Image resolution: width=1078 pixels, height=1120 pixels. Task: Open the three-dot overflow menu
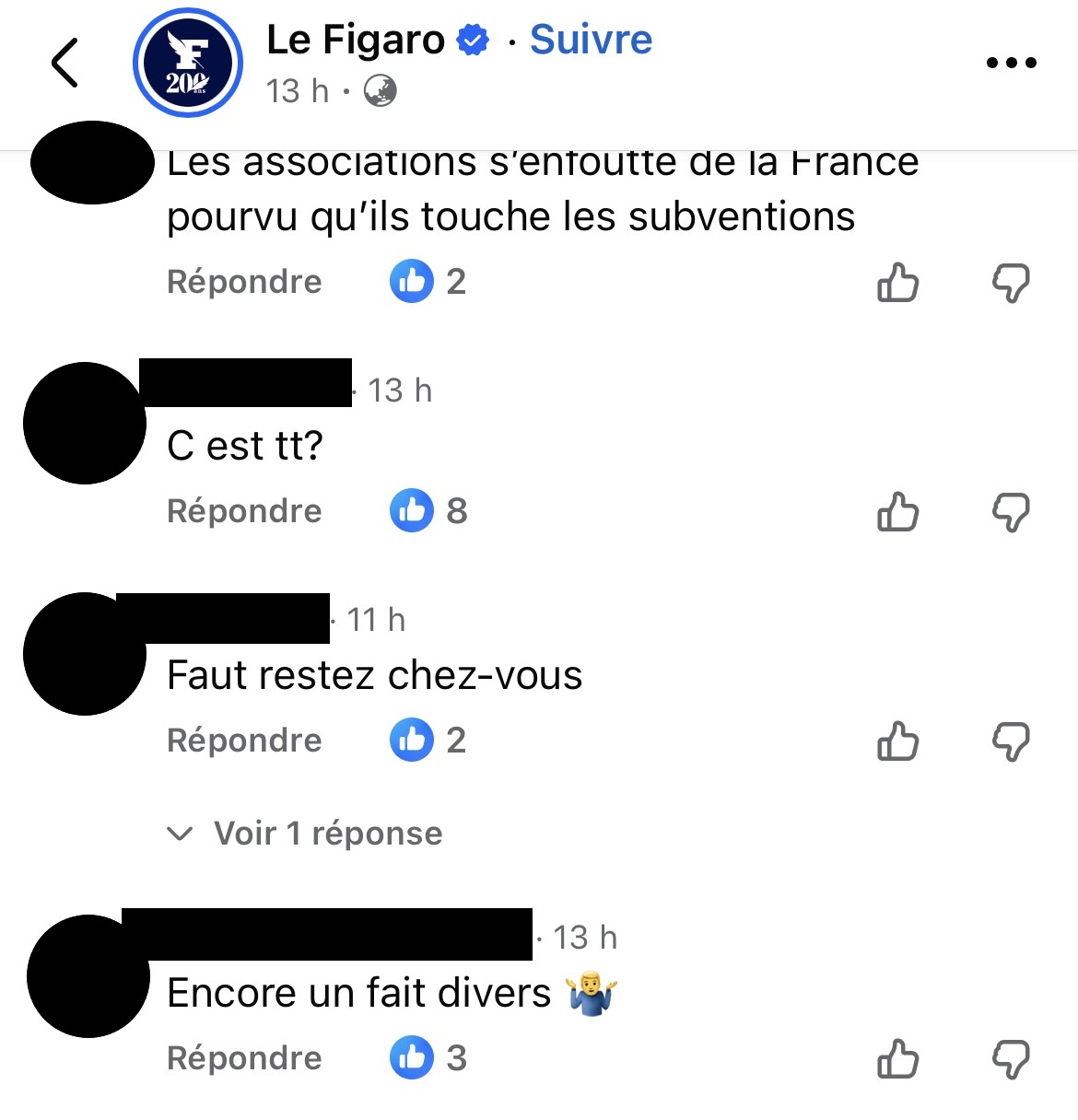pyautogui.click(x=1011, y=63)
